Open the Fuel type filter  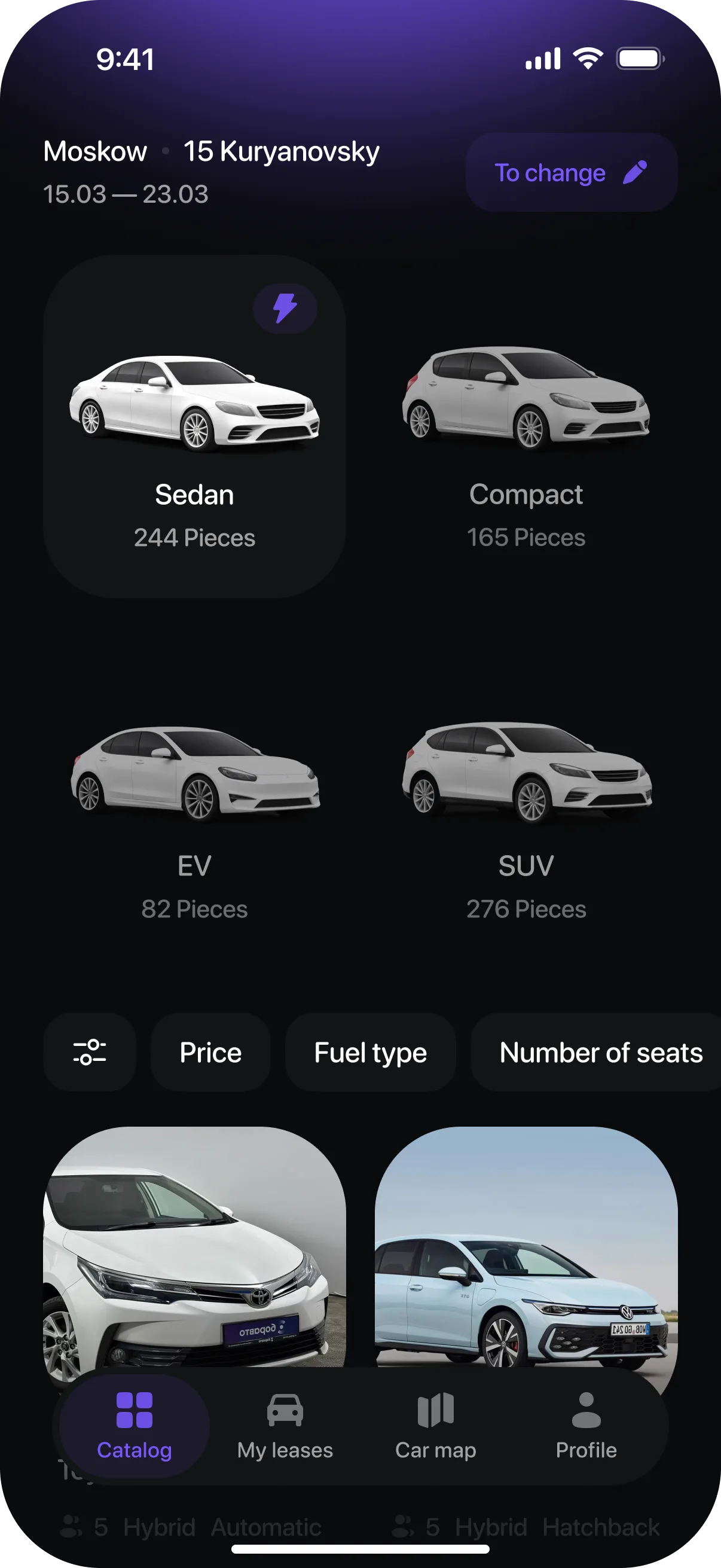click(x=371, y=1052)
